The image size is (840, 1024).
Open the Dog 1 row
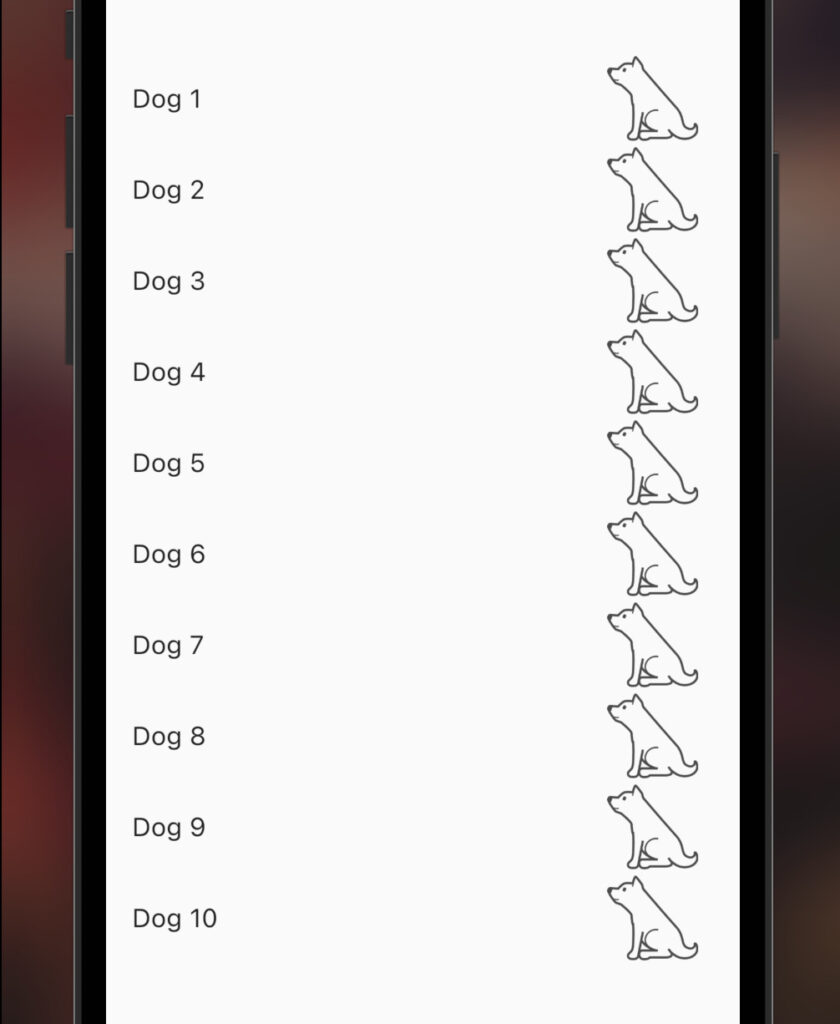point(167,99)
